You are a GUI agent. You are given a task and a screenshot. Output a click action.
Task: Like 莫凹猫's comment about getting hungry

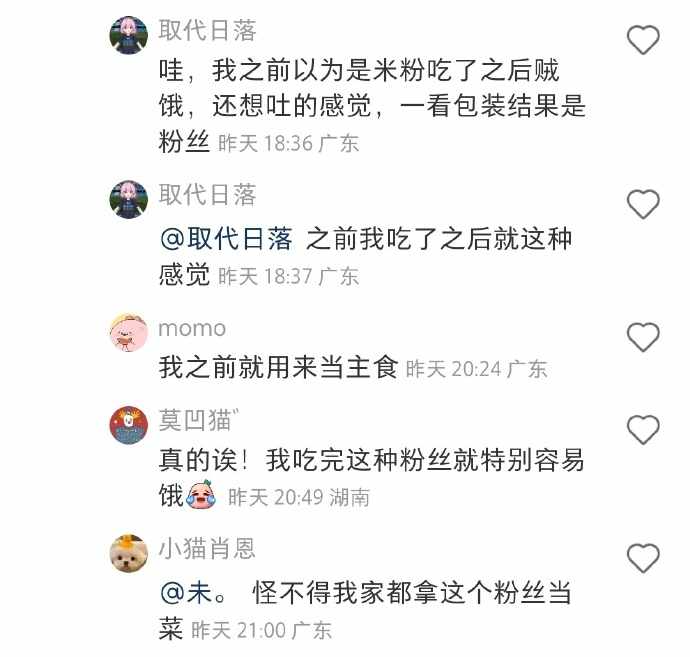tap(643, 431)
